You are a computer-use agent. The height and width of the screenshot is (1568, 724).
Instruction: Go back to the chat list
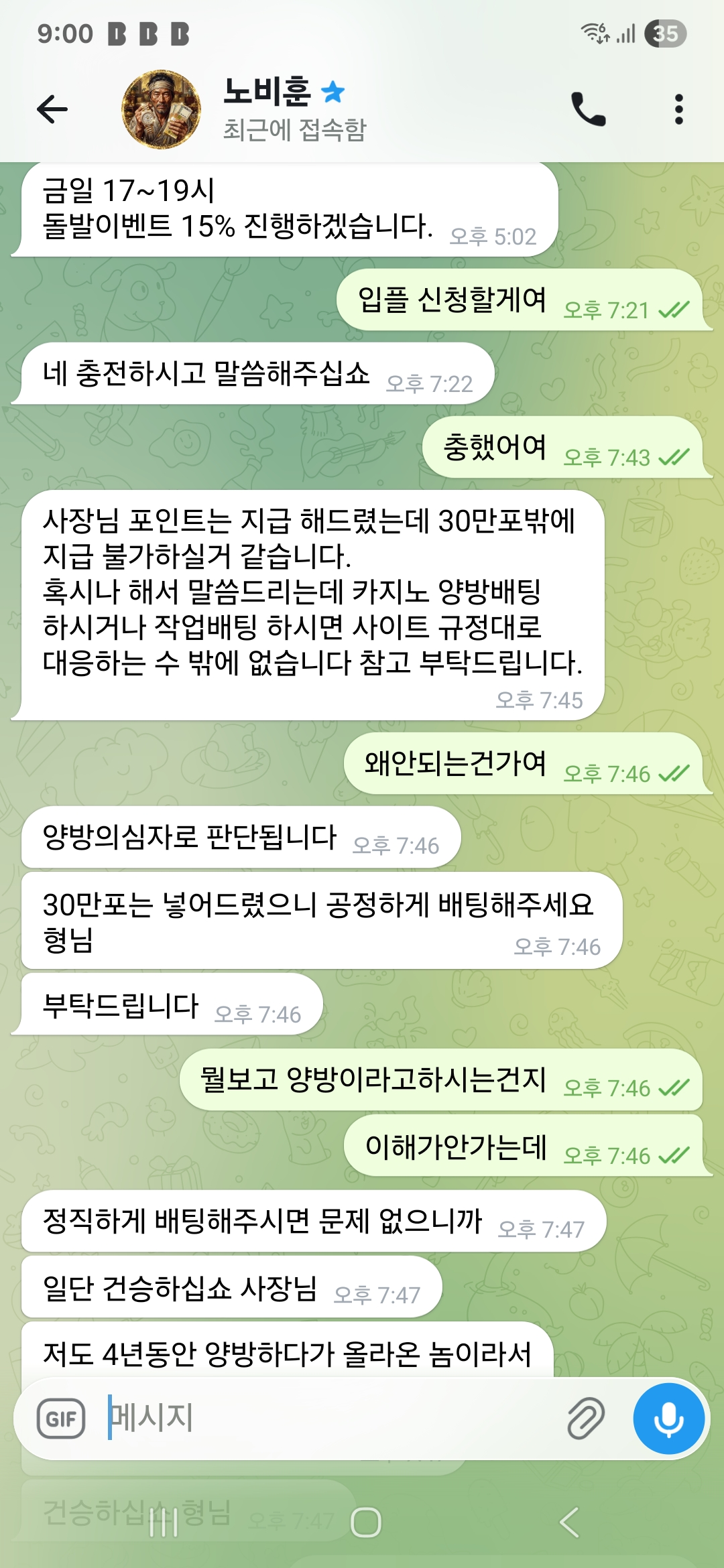click(x=52, y=109)
